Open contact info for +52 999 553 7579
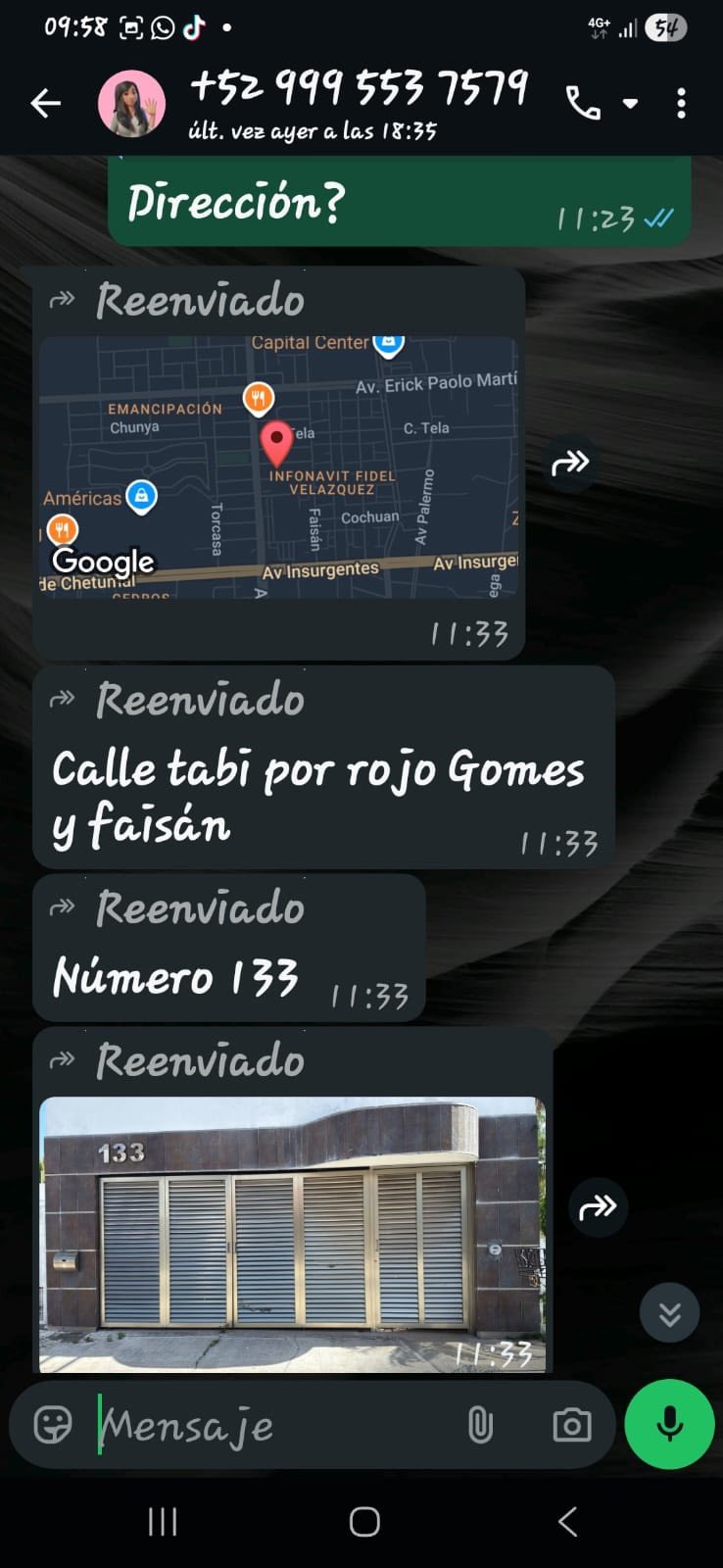This screenshot has width=723, height=1568. coord(359,102)
